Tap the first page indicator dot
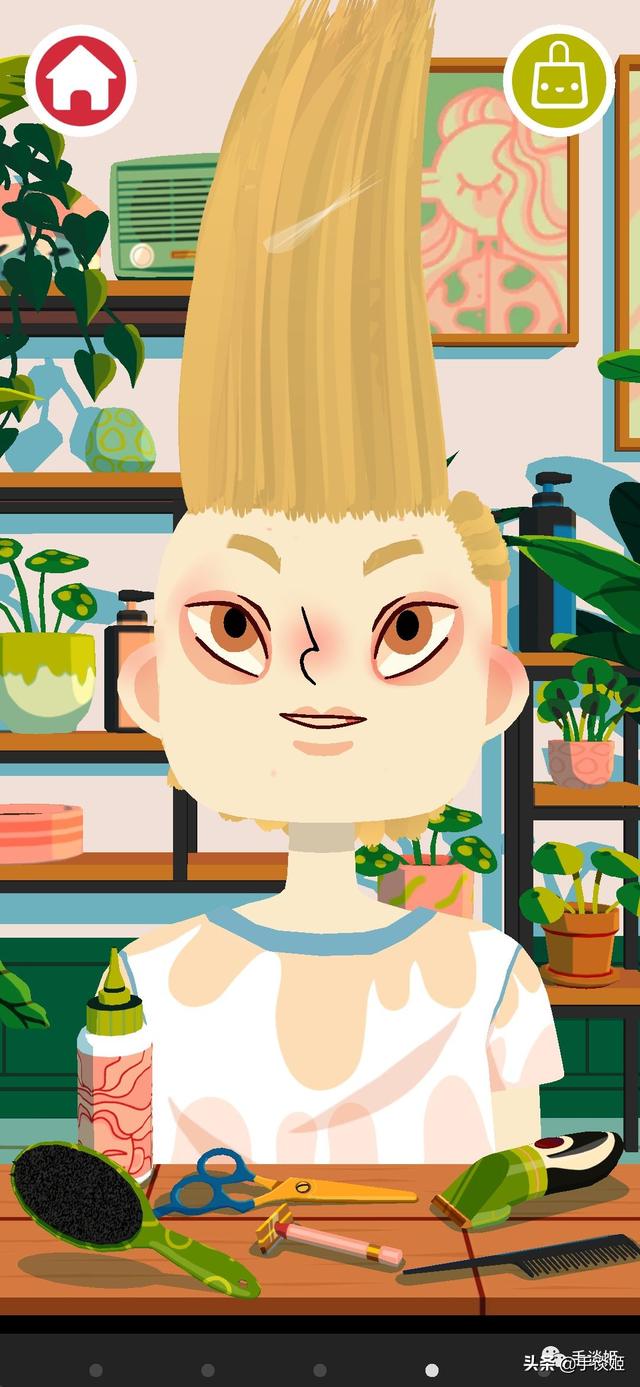Viewport: 640px width, 1387px height. click(x=96, y=1370)
